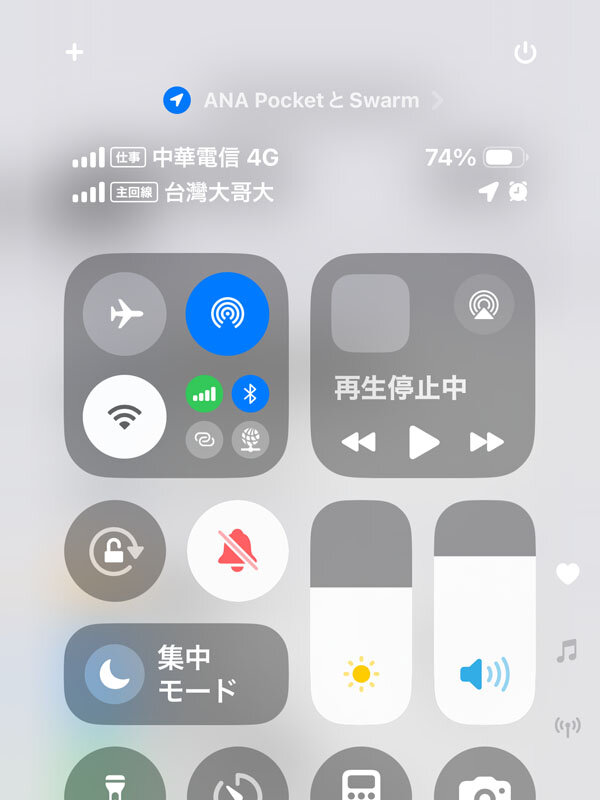The height and width of the screenshot is (800, 600).
Task: Toggle screen rotation lock
Action: pos(115,551)
